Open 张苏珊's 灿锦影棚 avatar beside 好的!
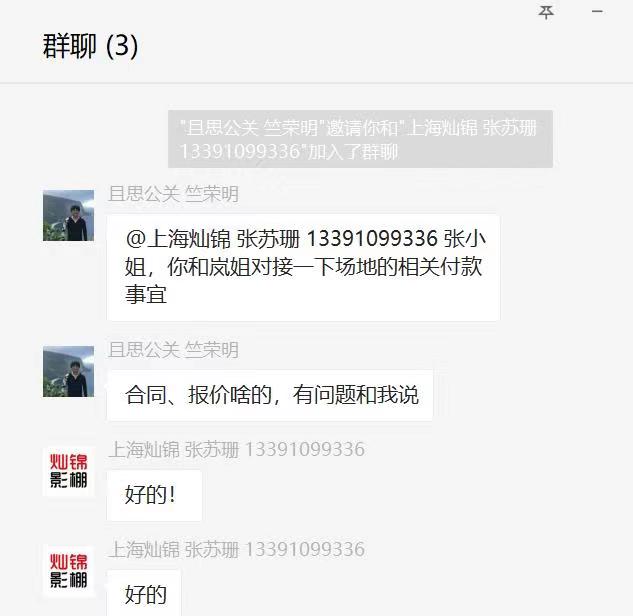This screenshot has height=616, width=633. [x=69, y=472]
